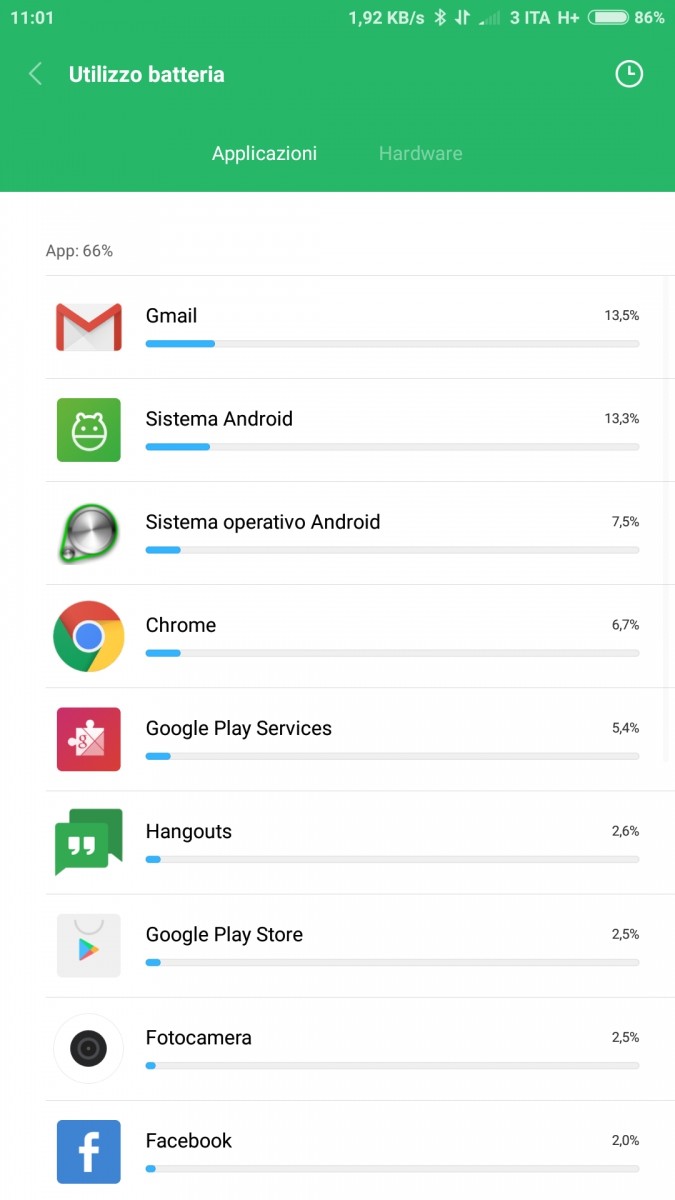View Google Play Store usage
Viewport: 675px width, 1200px height.
pyautogui.click(x=360, y=945)
